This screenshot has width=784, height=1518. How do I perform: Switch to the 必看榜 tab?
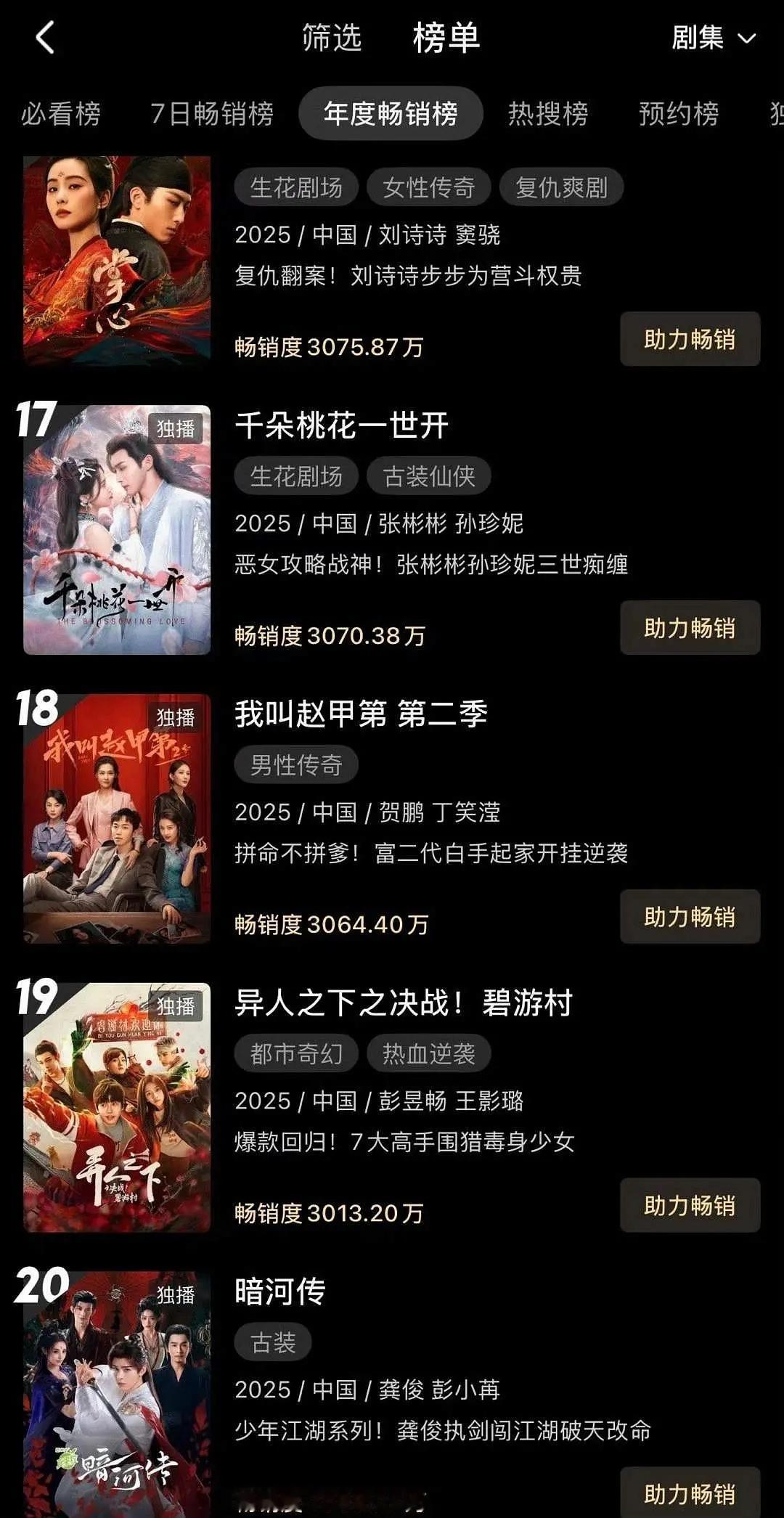[x=64, y=115]
